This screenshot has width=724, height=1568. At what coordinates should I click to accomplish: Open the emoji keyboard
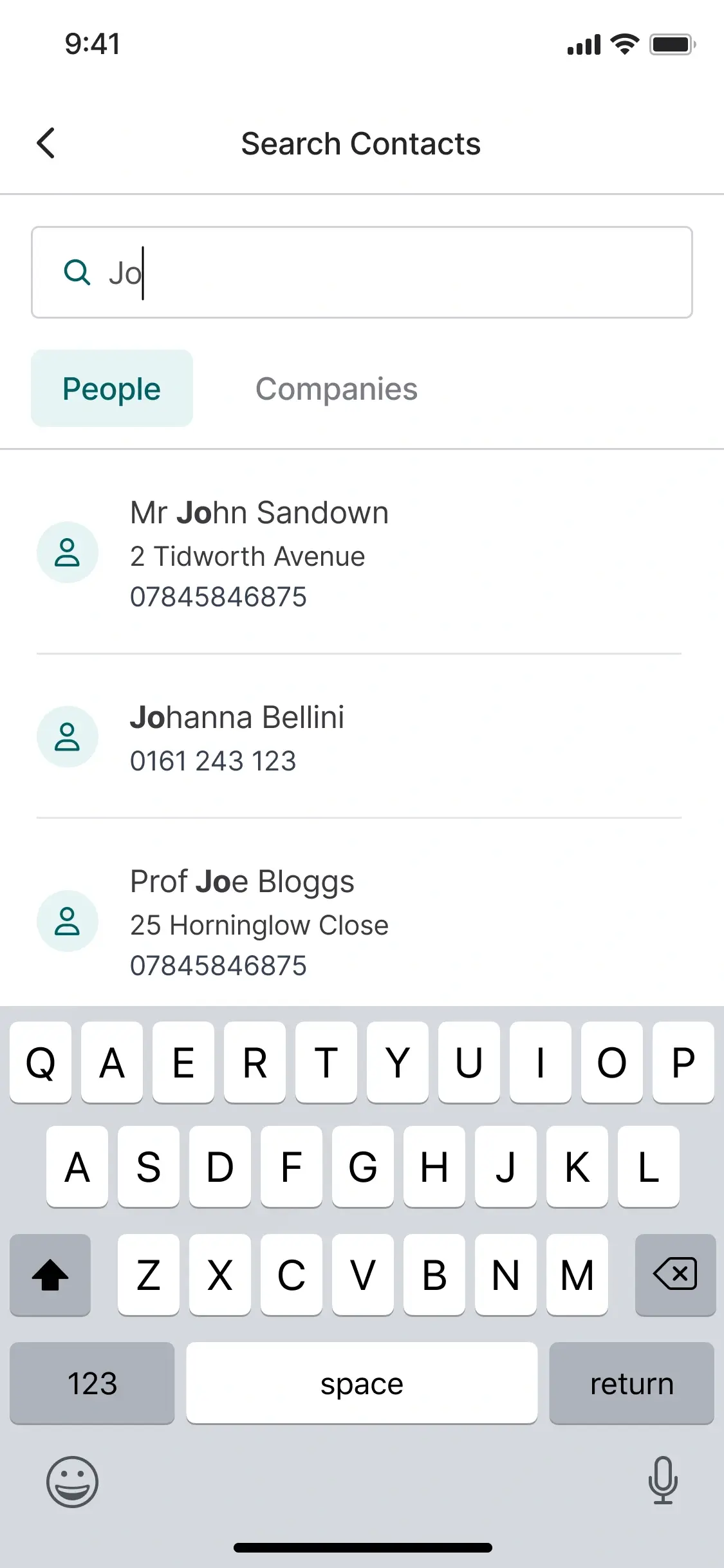point(73,1480)
